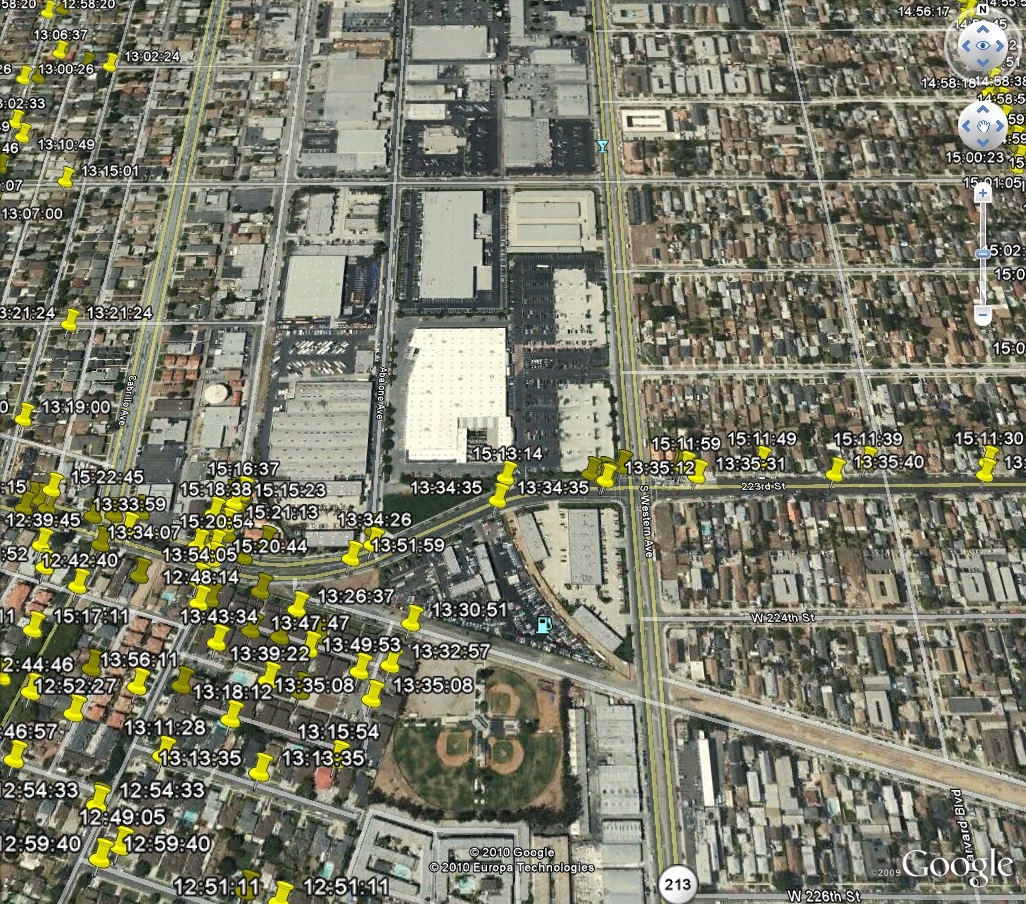This screenshot has width=1026, height=904.
Task: Select the 13:32:57 placemark
Action: click(392, 660)
